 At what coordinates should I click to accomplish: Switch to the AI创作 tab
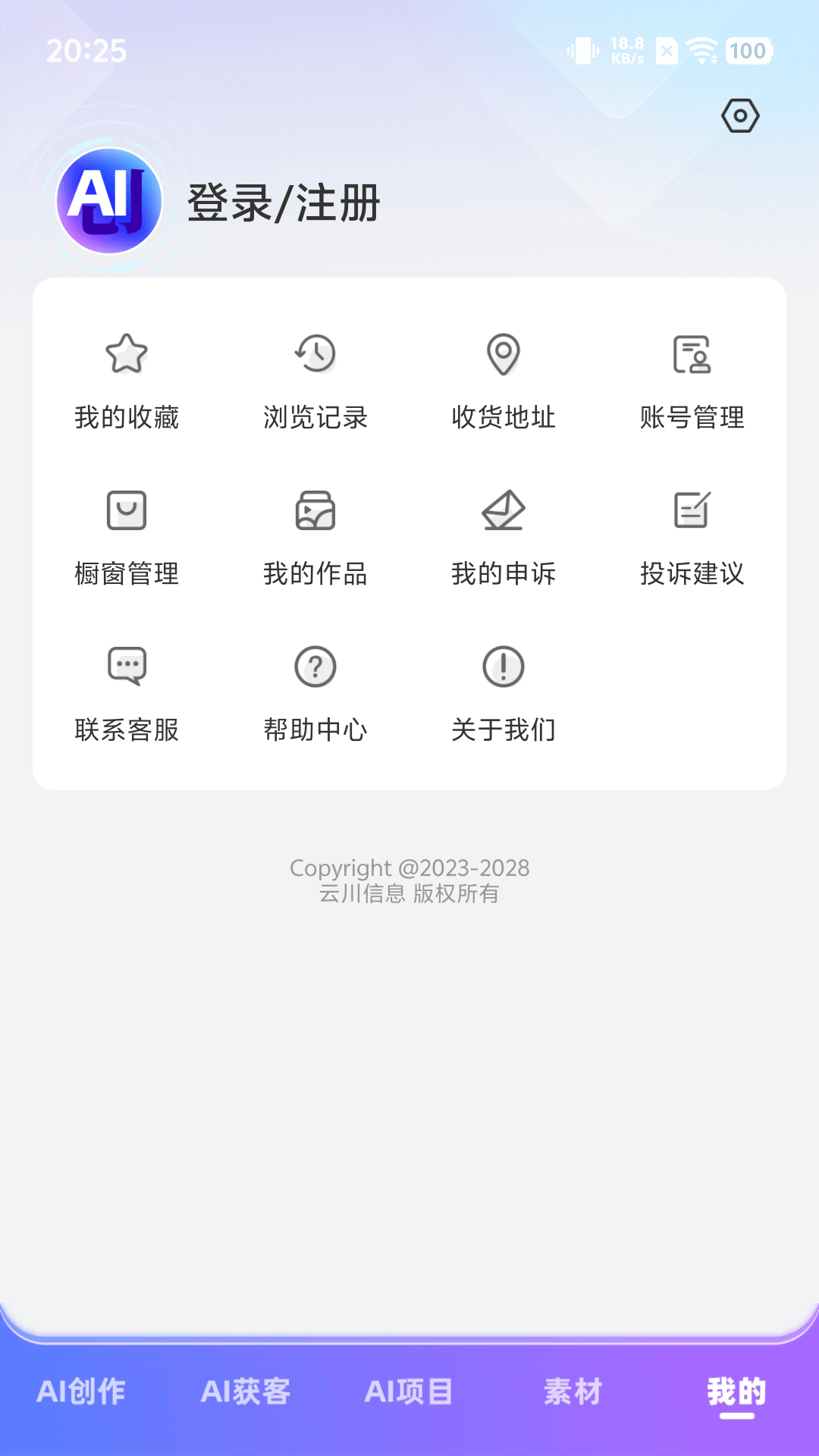pyautogui.click(x=81, y=1392)
